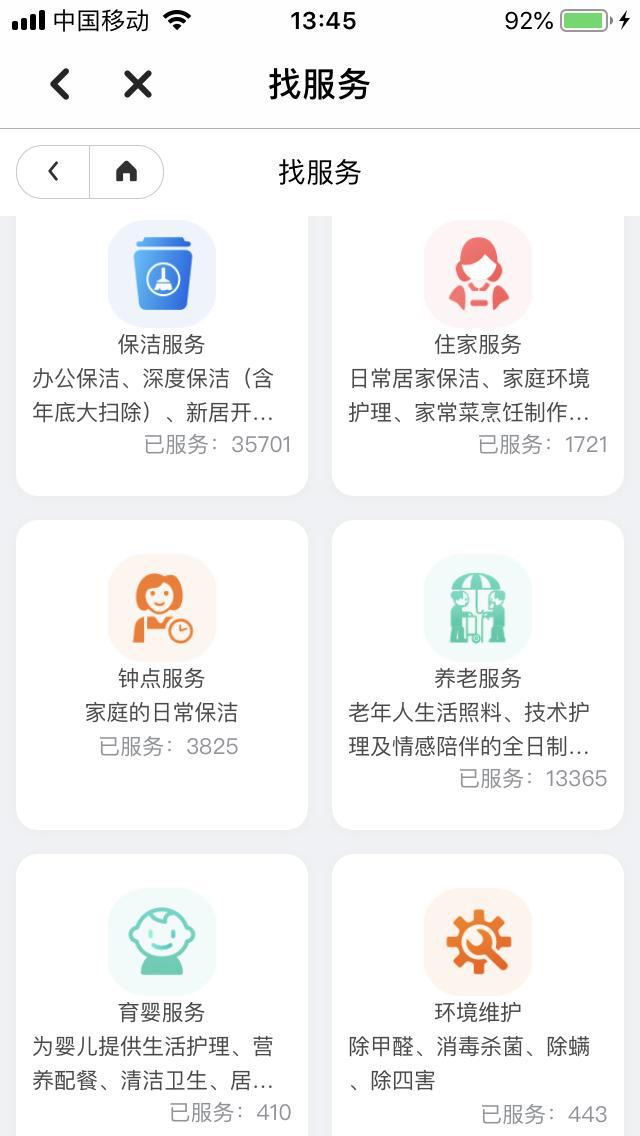
Task: Open the 保洁服务 card
Action: coord(162,356)
